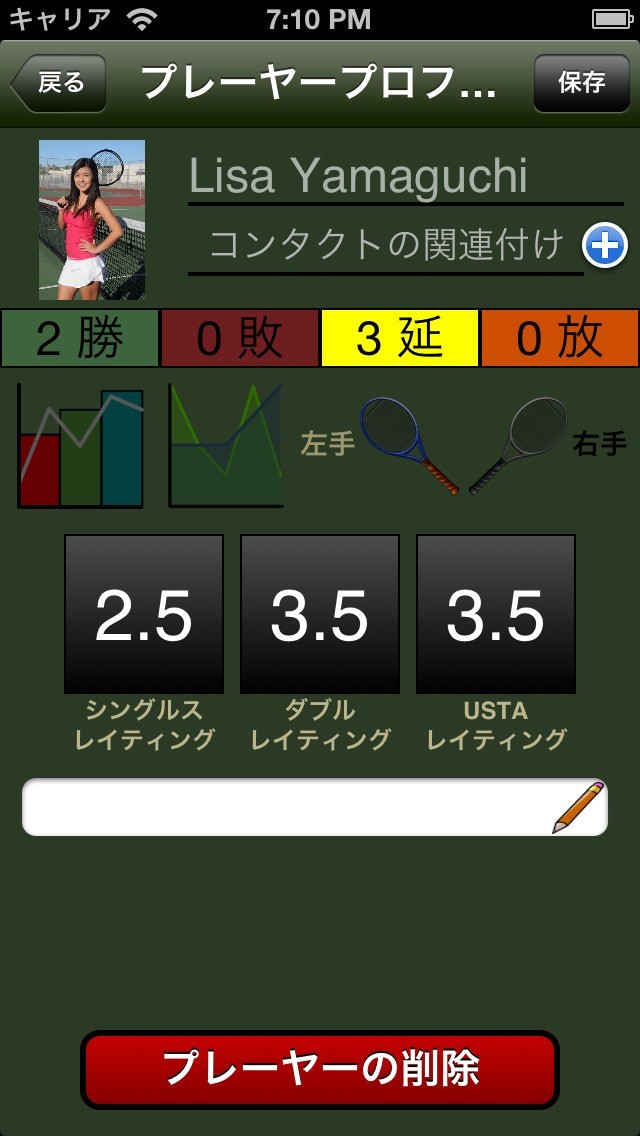640x1136 pixels.
Task: Edit the player name field
Action: point(405,178)
